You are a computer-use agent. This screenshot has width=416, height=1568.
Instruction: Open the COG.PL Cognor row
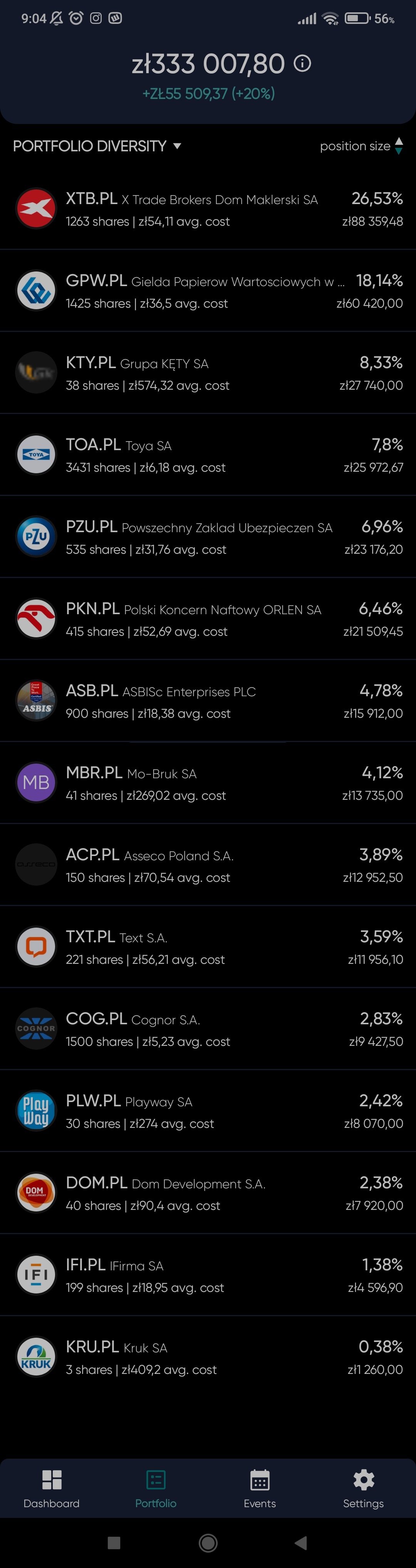(208, 1029)
